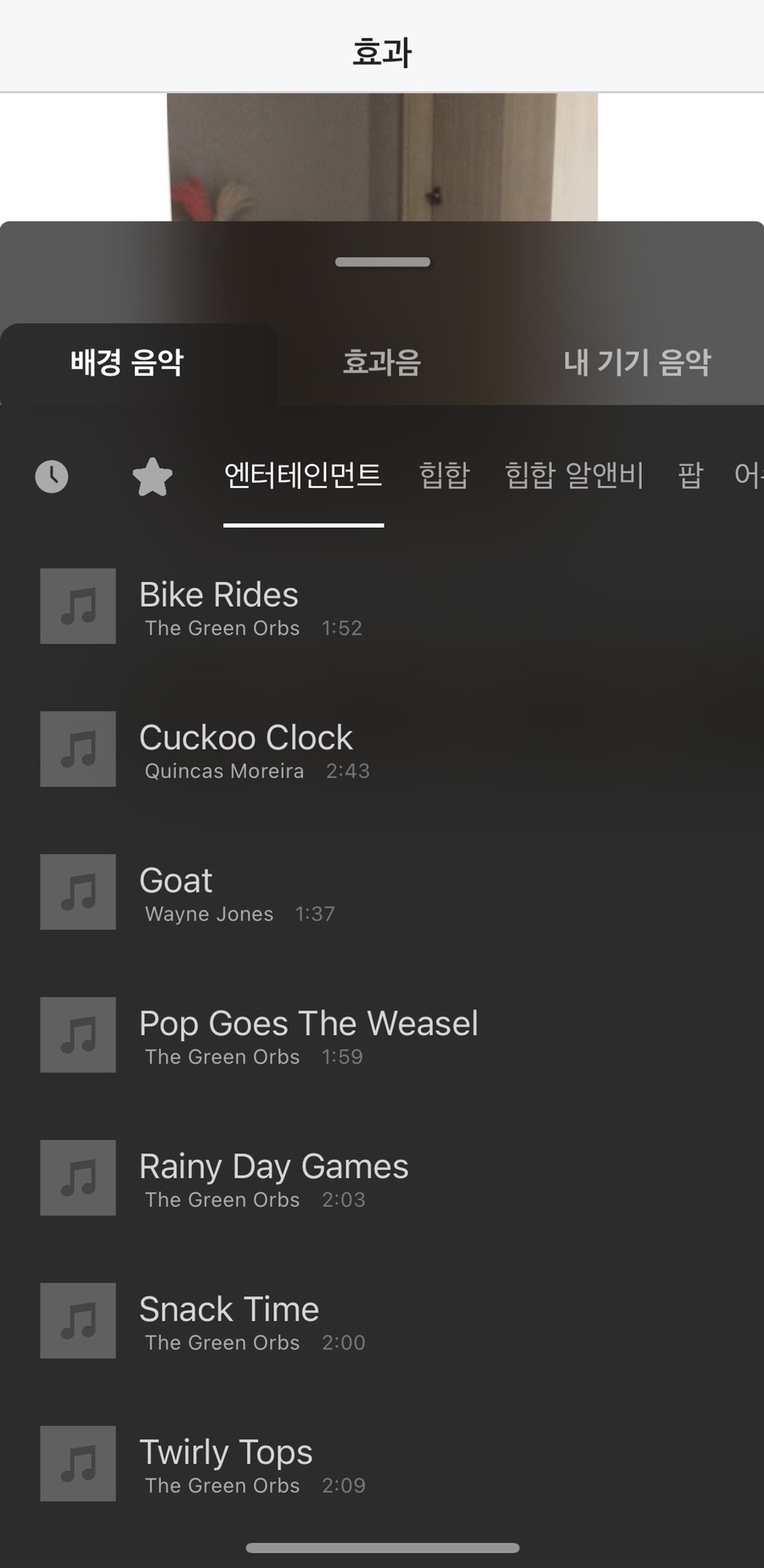Choose the Cuckoo Clock track
The image size is (764, 1568).
pos(382,749)
